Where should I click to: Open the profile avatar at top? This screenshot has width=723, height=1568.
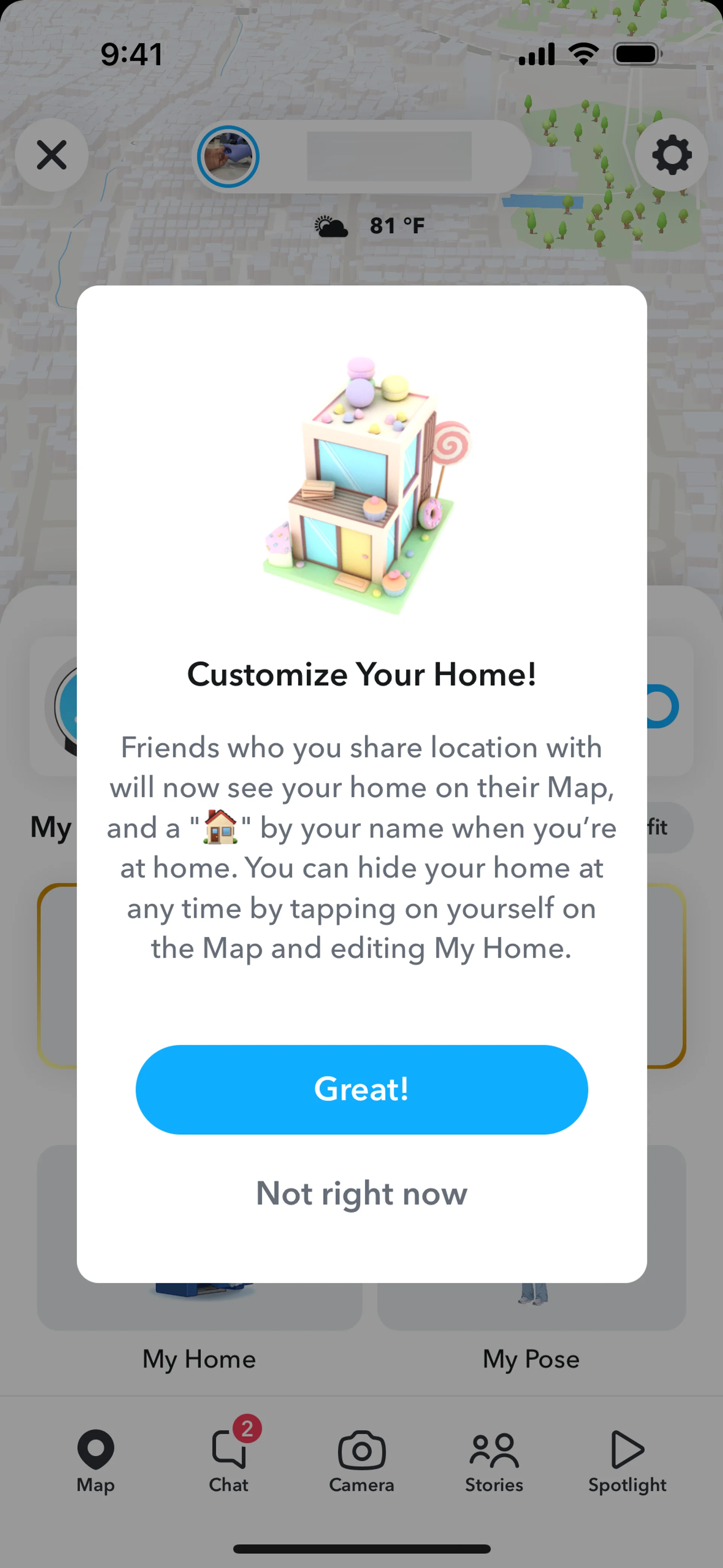pyautogui.click(x=229, y=156)
